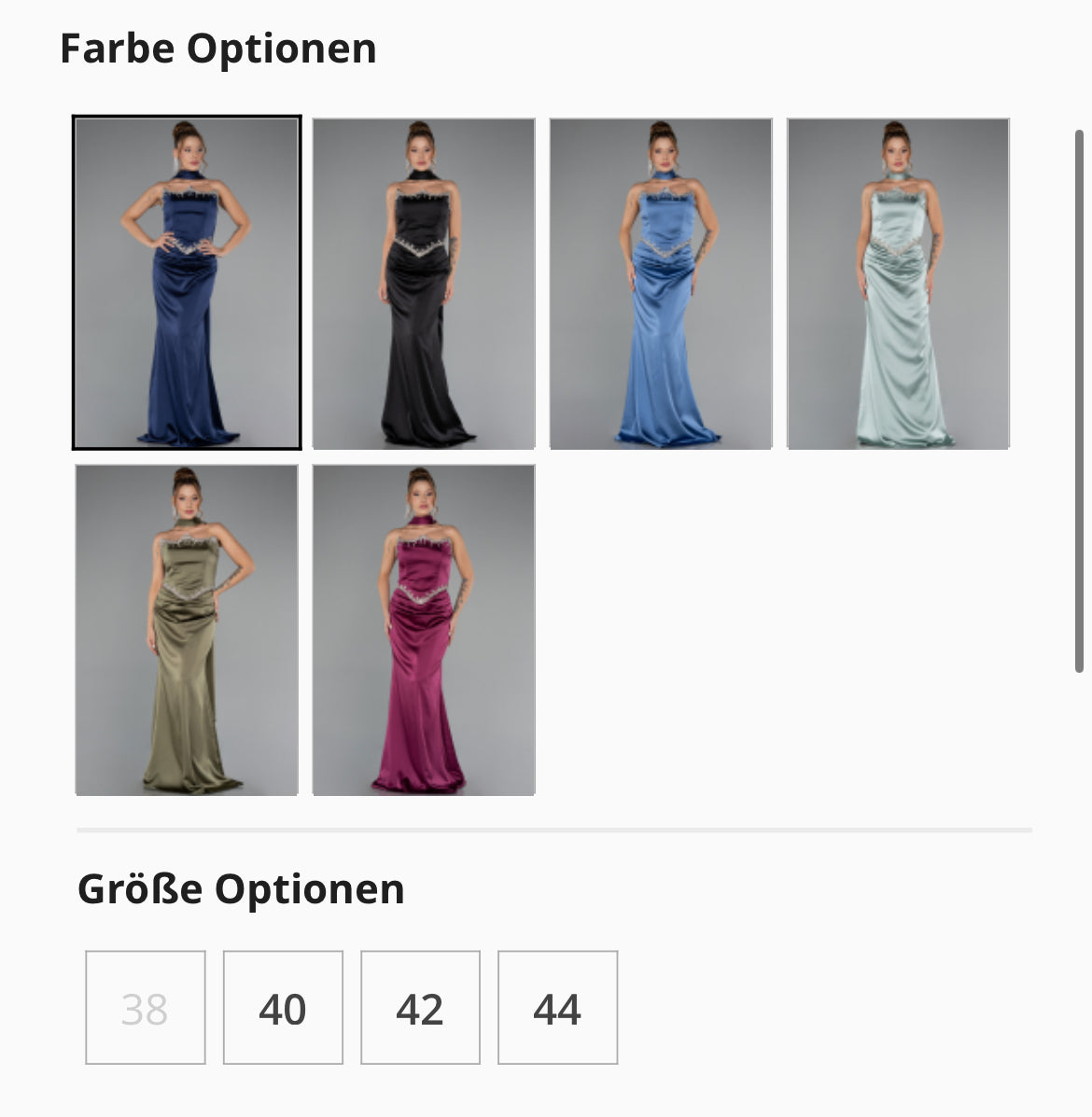Select the navy blue dress color option

click(187, 283)
